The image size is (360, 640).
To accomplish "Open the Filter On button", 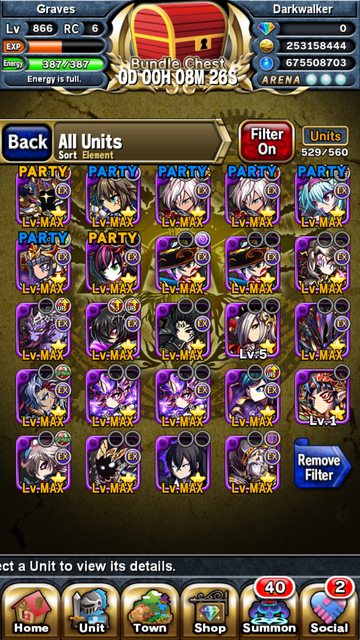I will [x=267, y=142].
